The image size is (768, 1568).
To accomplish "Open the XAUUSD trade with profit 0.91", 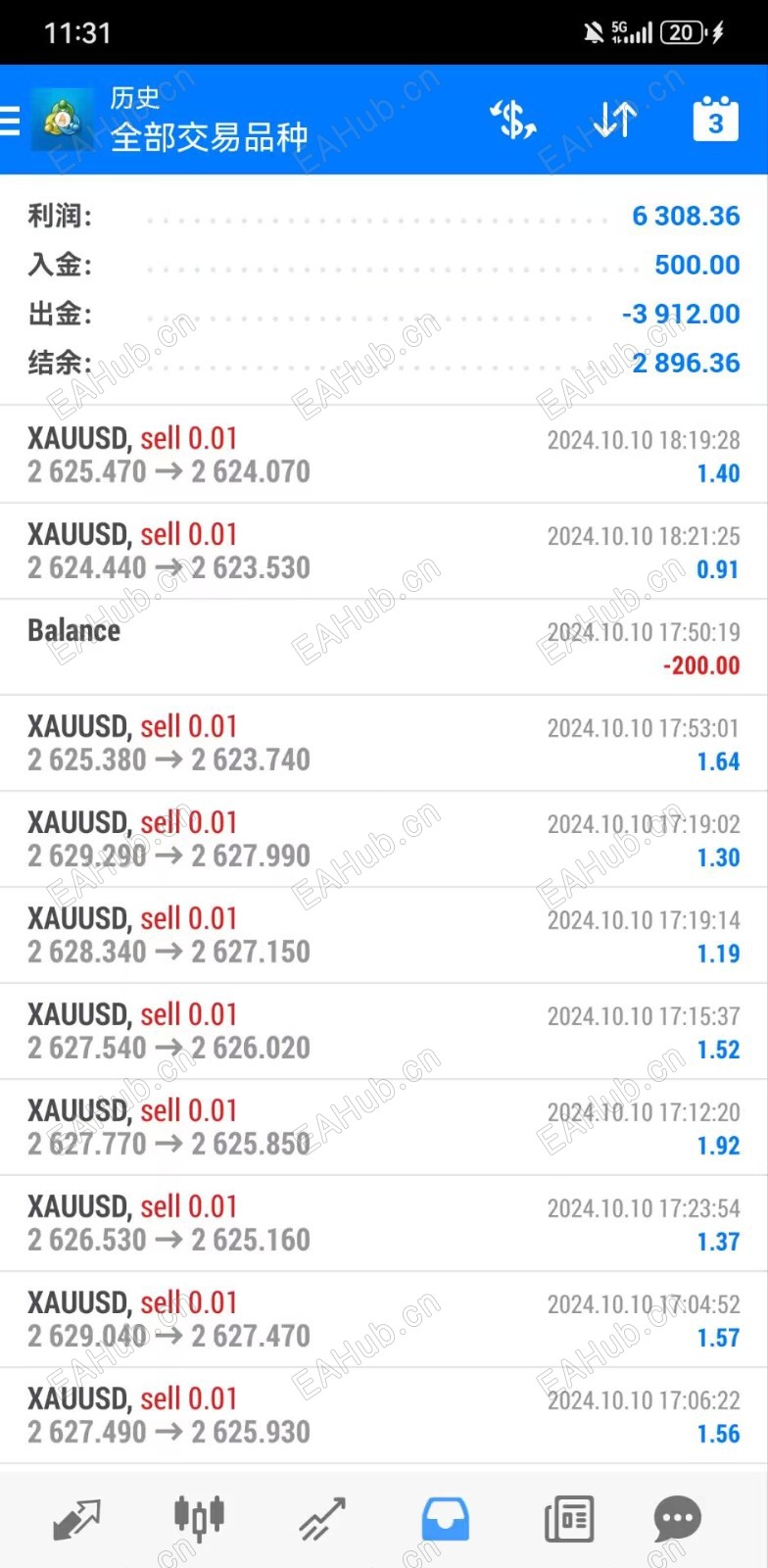I will click(x=384, y=551).
